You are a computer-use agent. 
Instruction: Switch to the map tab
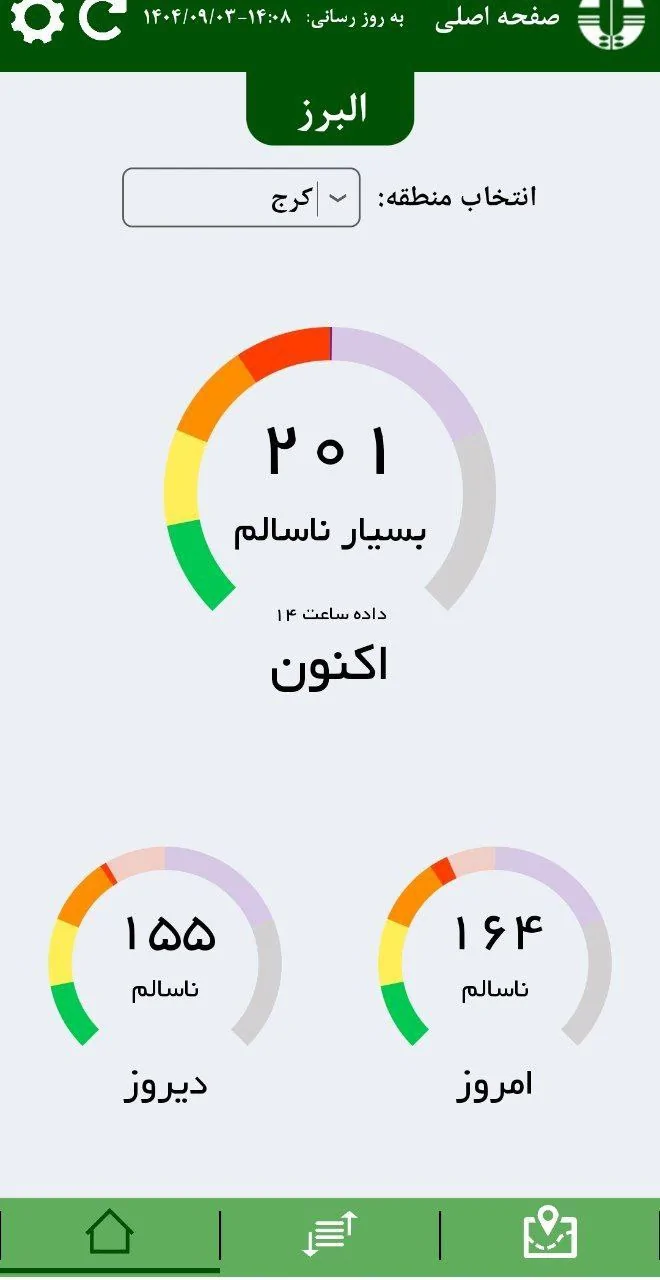pyautogui.click(x=550, y=1233)
